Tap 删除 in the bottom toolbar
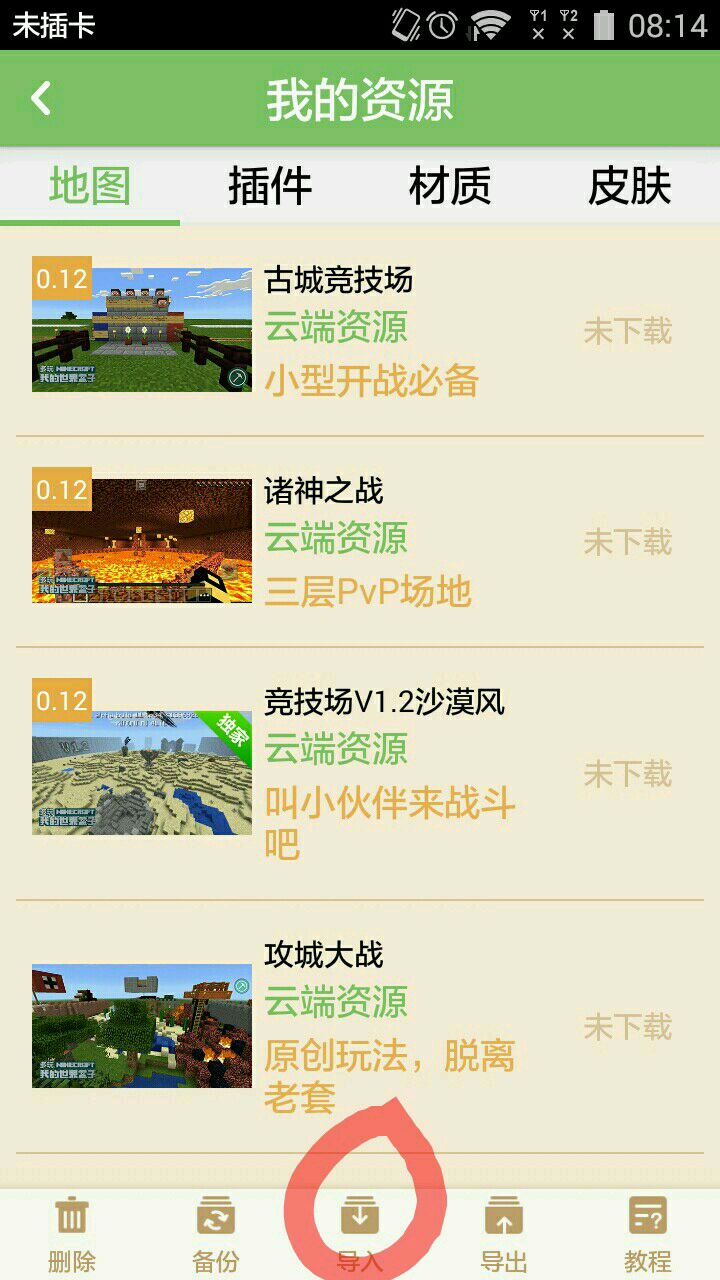 coord(72,1233)
